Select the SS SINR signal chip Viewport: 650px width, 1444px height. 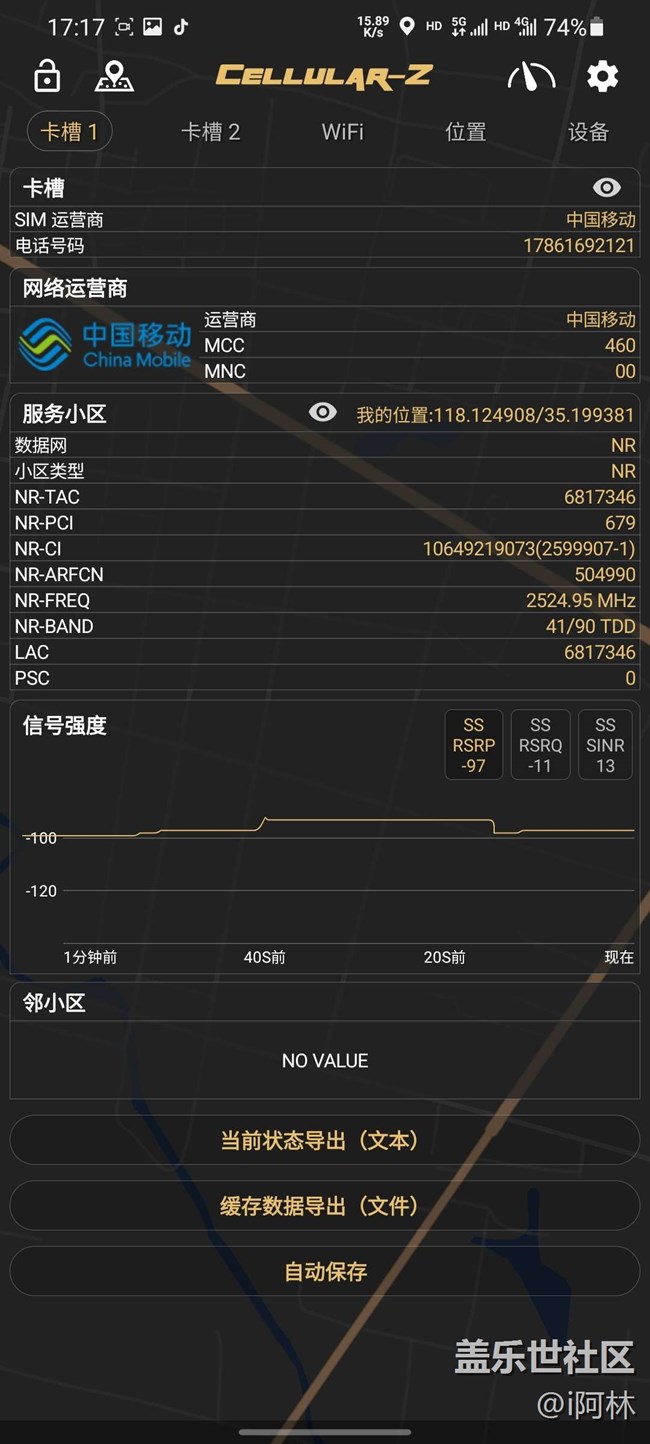tap(605, 745)
